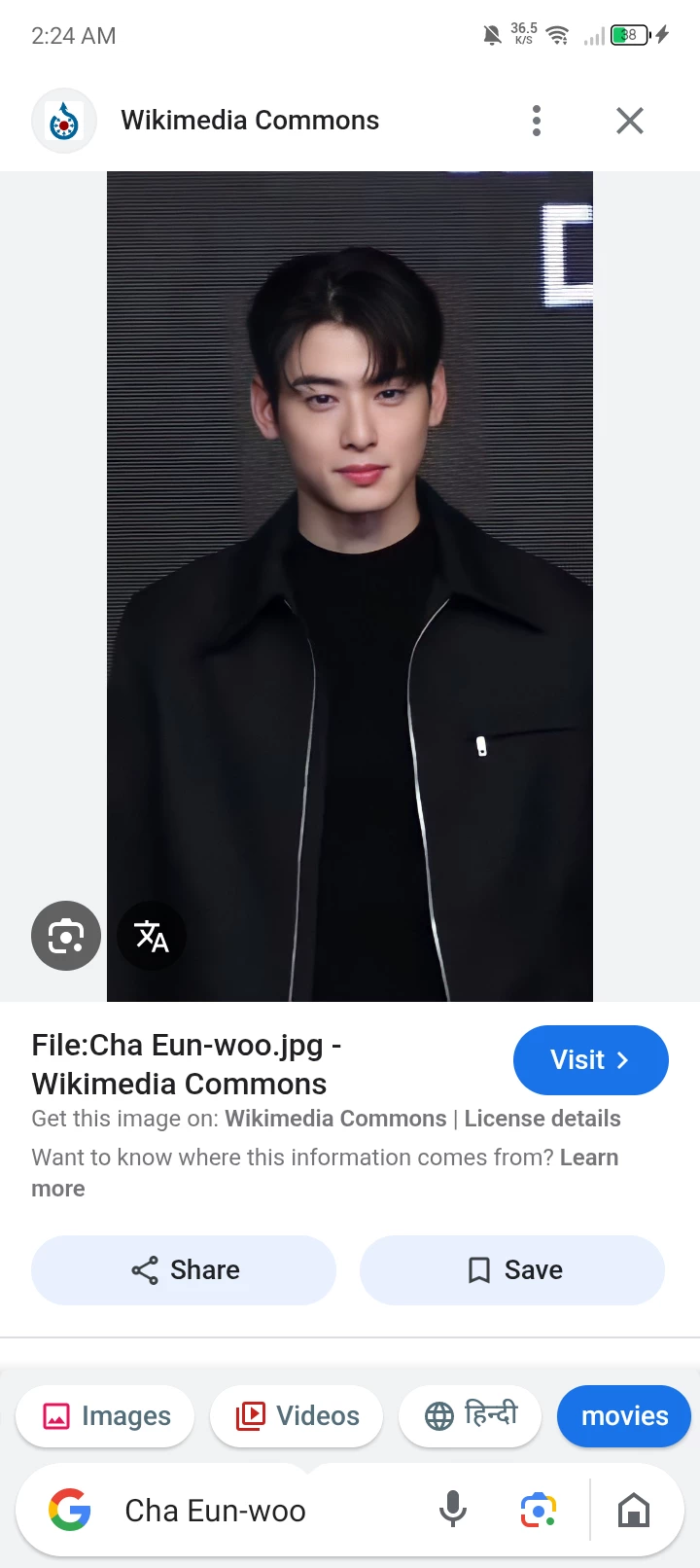Select the Images chip

click(106, 1416)
